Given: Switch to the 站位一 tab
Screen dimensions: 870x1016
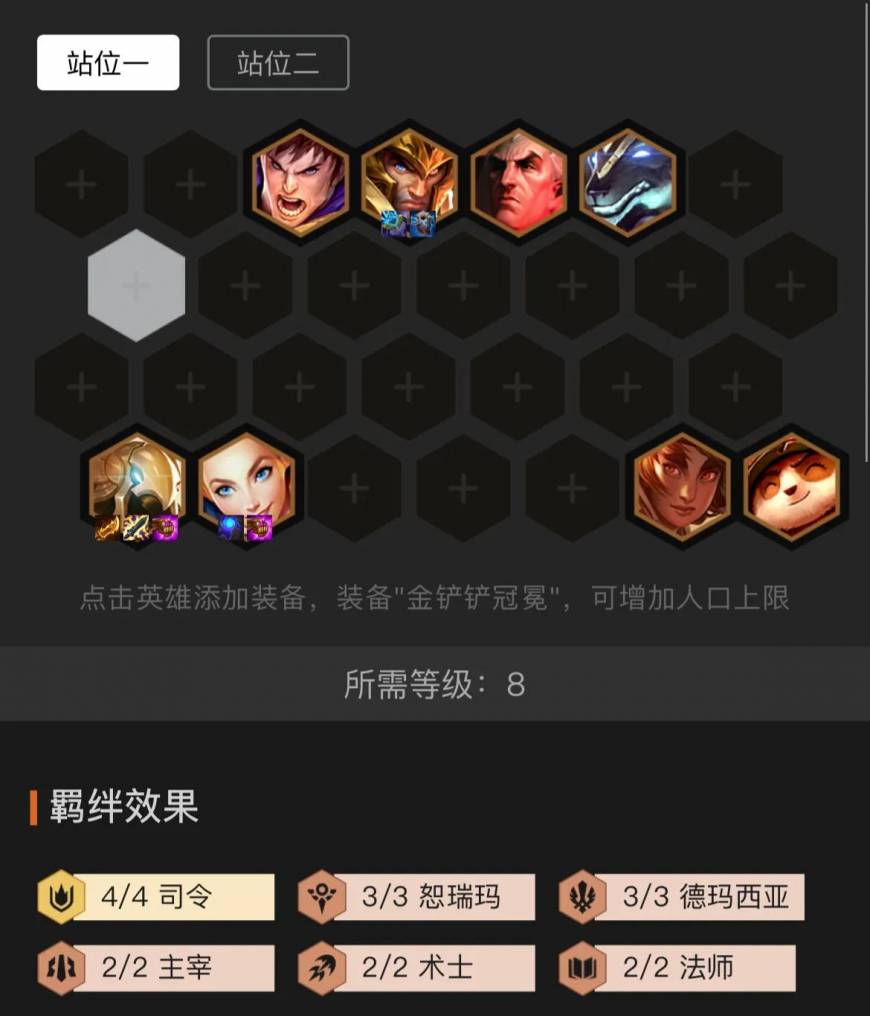Looking at the screenshot, I should (x=108, y=63).
